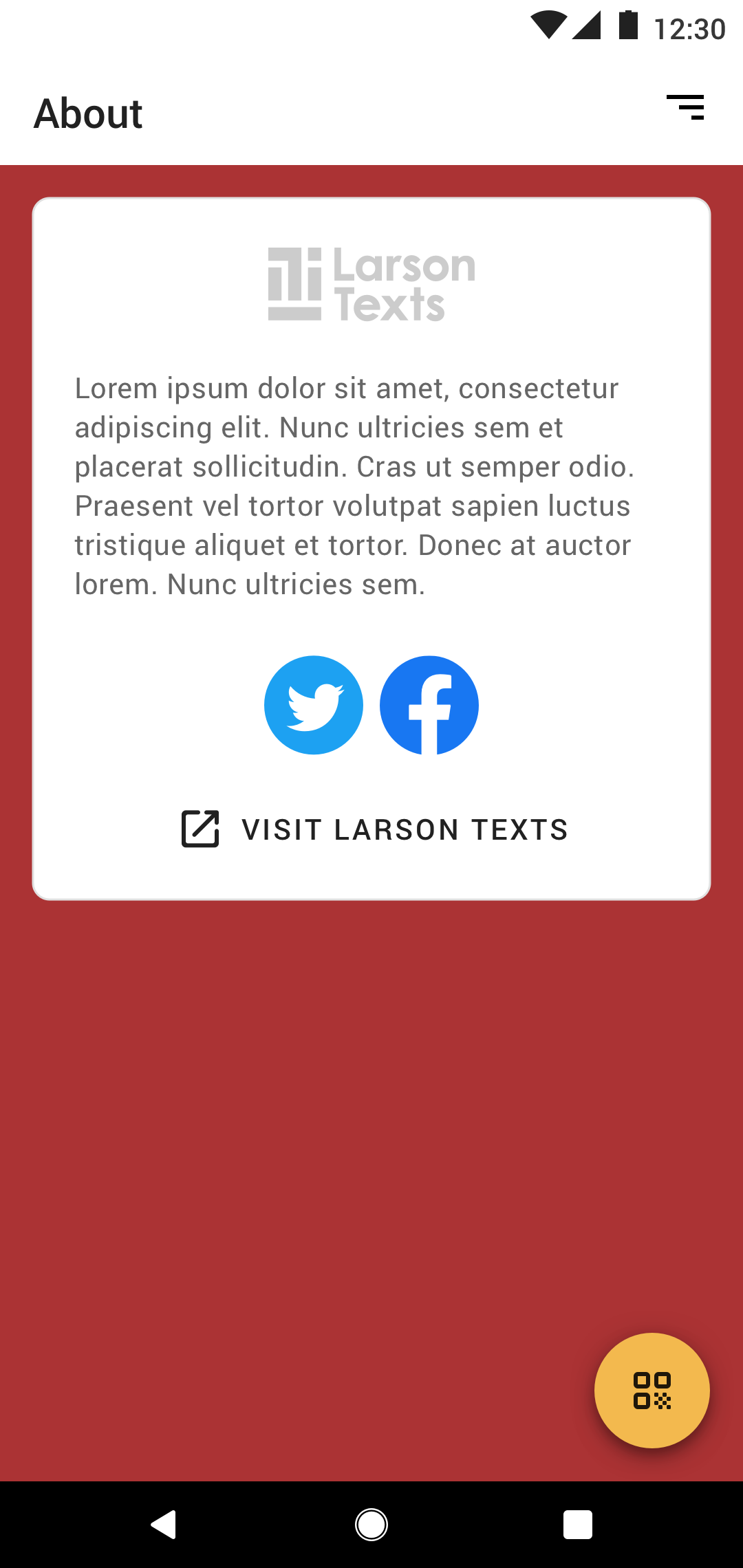Go back using the system back button
This screenshot has height=1568, width=743.
pyautogui.click(x=164, y=1525)
